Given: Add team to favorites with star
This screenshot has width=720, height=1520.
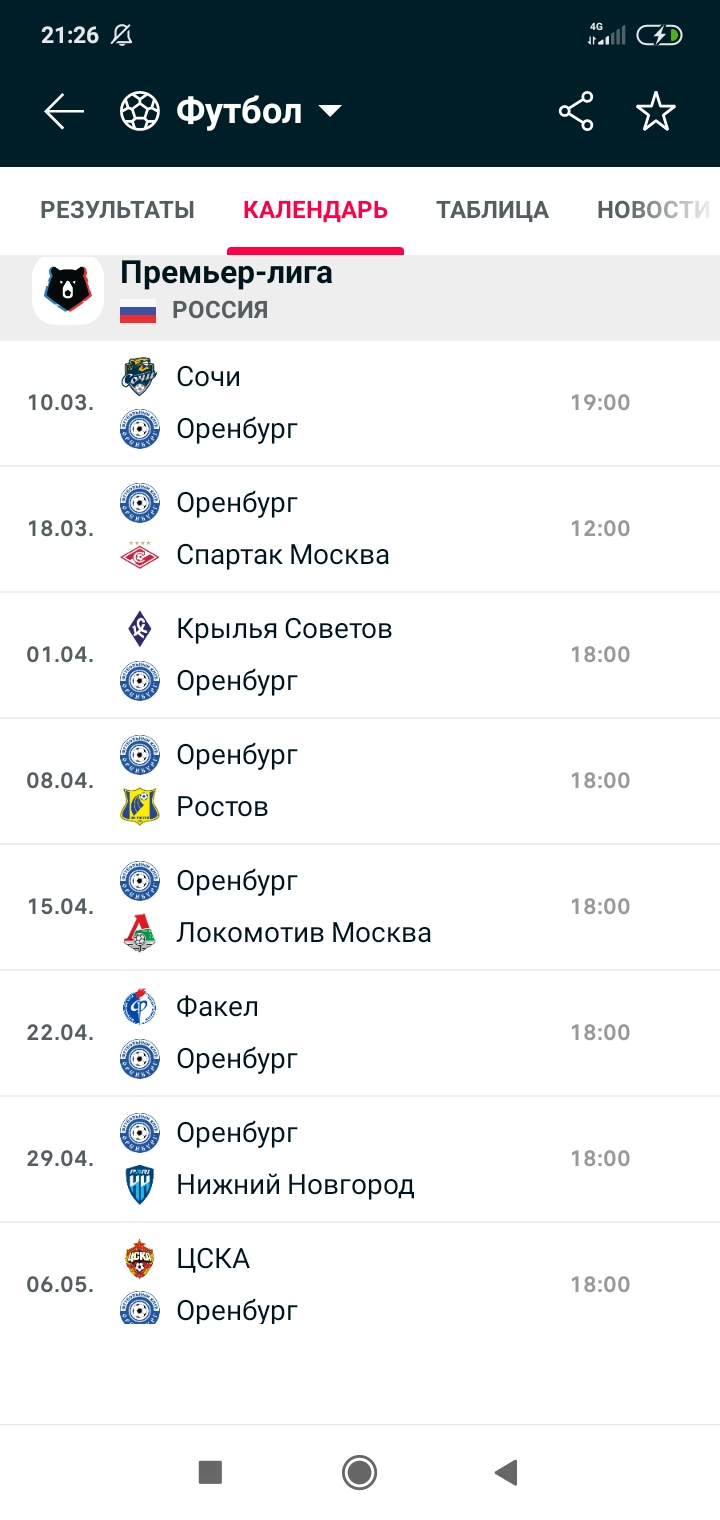Looking at the screenshot, I should [x=656, y=112].
